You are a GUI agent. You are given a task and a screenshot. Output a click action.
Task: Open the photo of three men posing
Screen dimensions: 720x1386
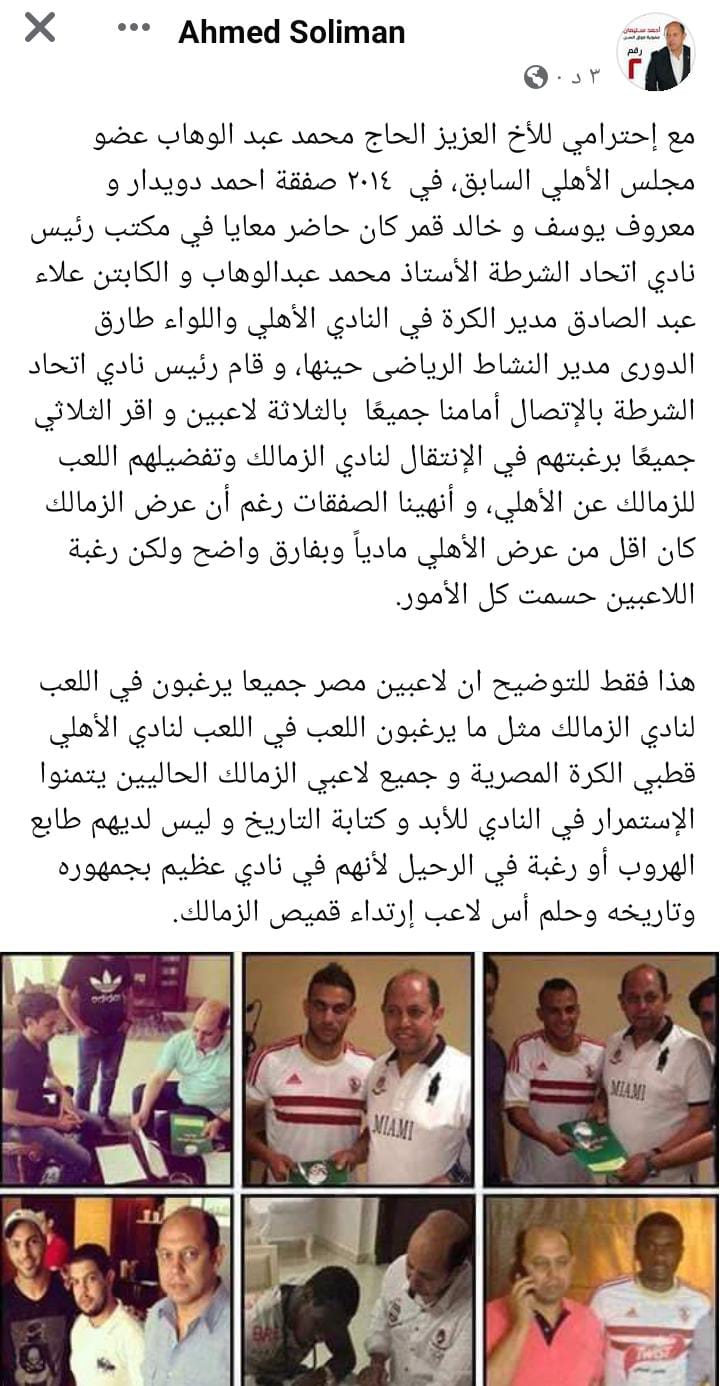pos(117,1290)
